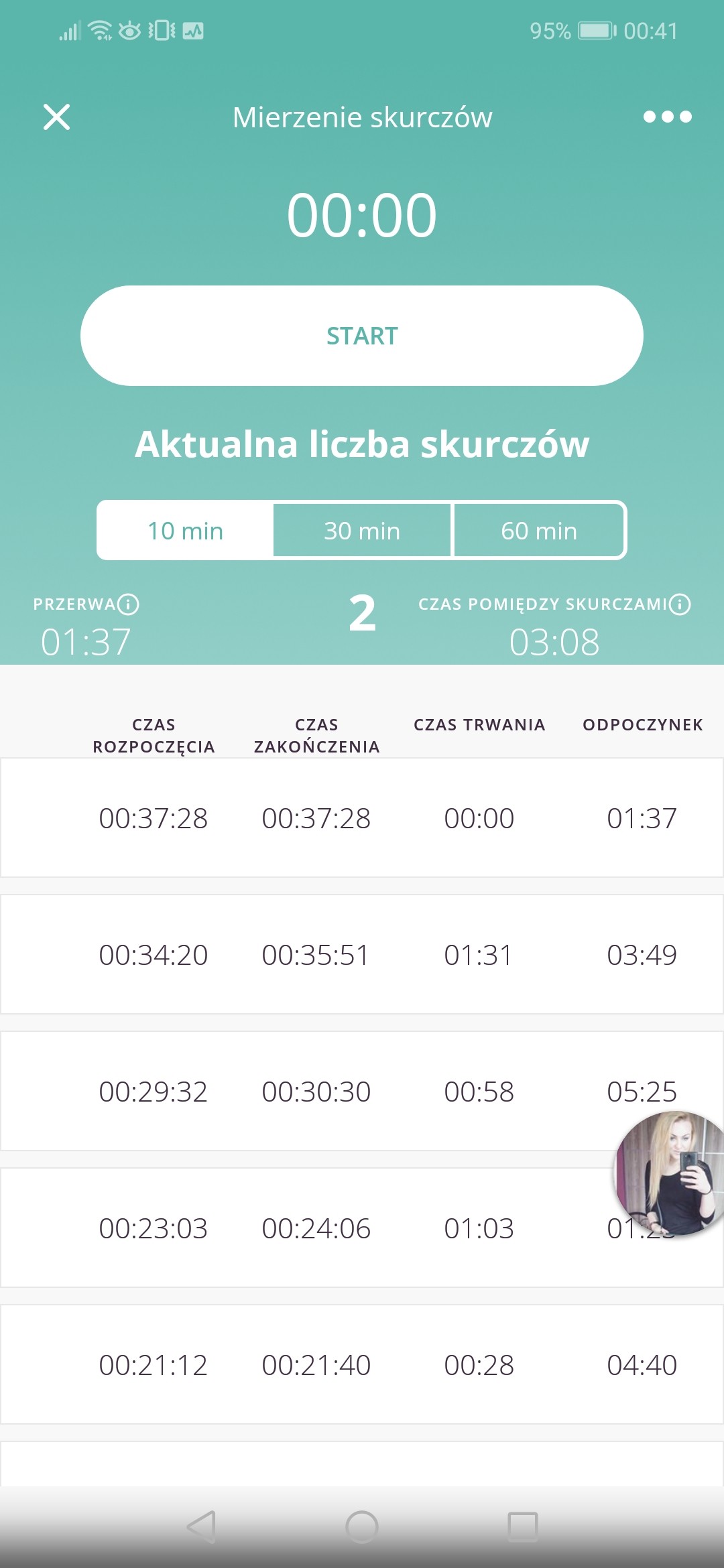This screenshot has height=1568, width=724.
Task: Go to the phone's home screen
Action: pos(362,1527)
